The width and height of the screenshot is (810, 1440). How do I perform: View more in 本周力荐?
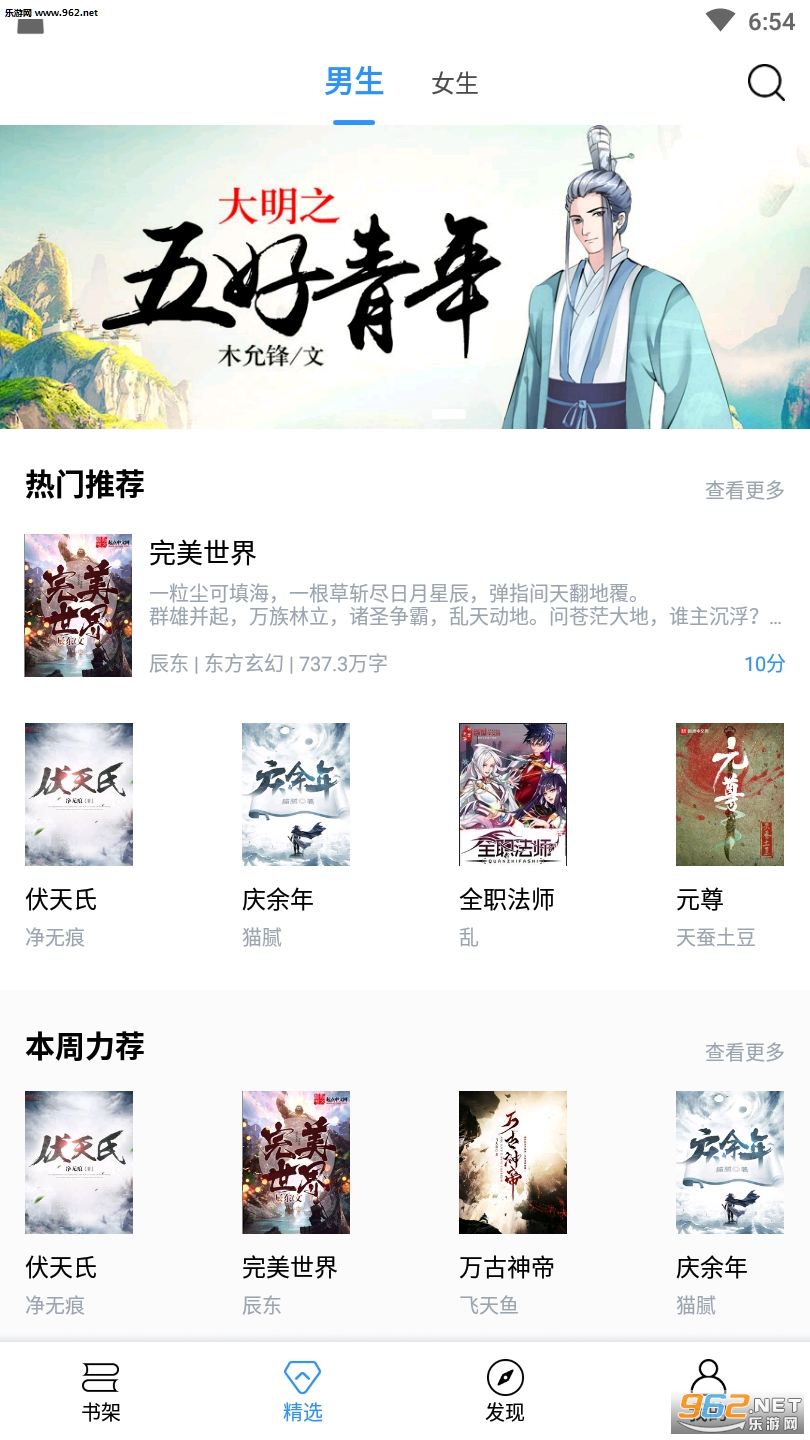click(x=744, y=1052)
